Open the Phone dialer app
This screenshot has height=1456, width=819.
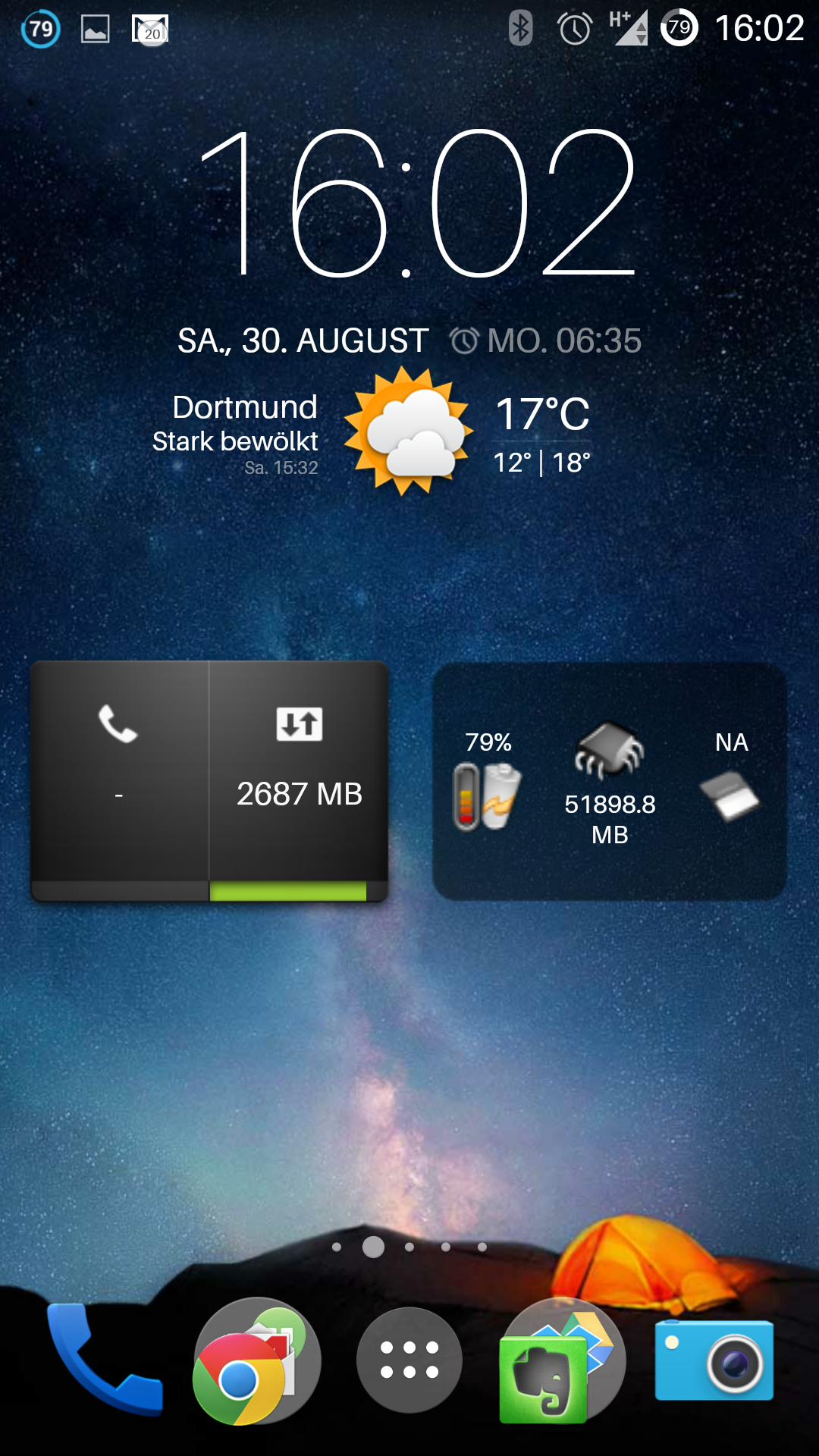[105, 1359]
